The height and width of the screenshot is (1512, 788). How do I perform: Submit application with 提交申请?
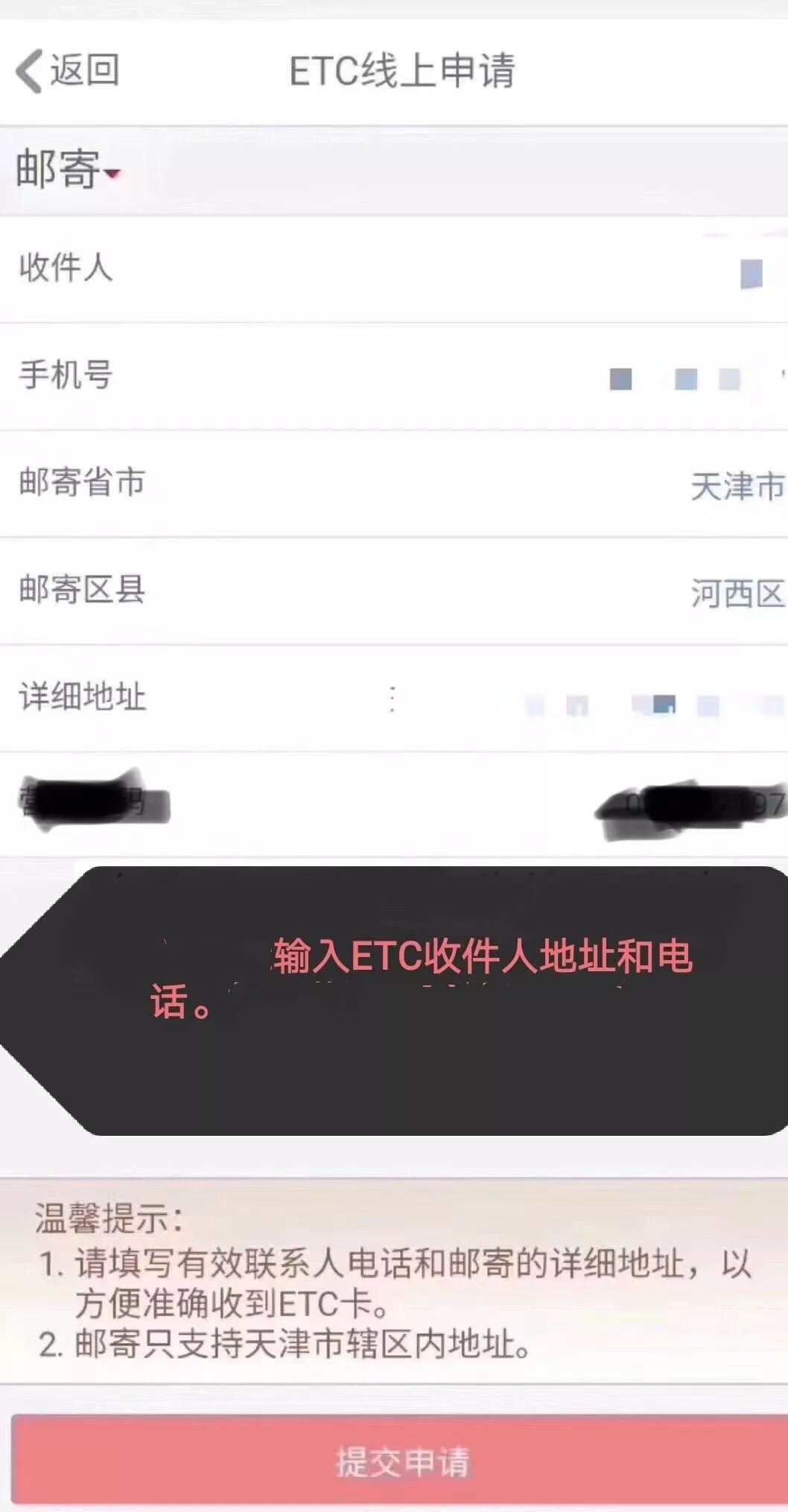click(402, 1461)
